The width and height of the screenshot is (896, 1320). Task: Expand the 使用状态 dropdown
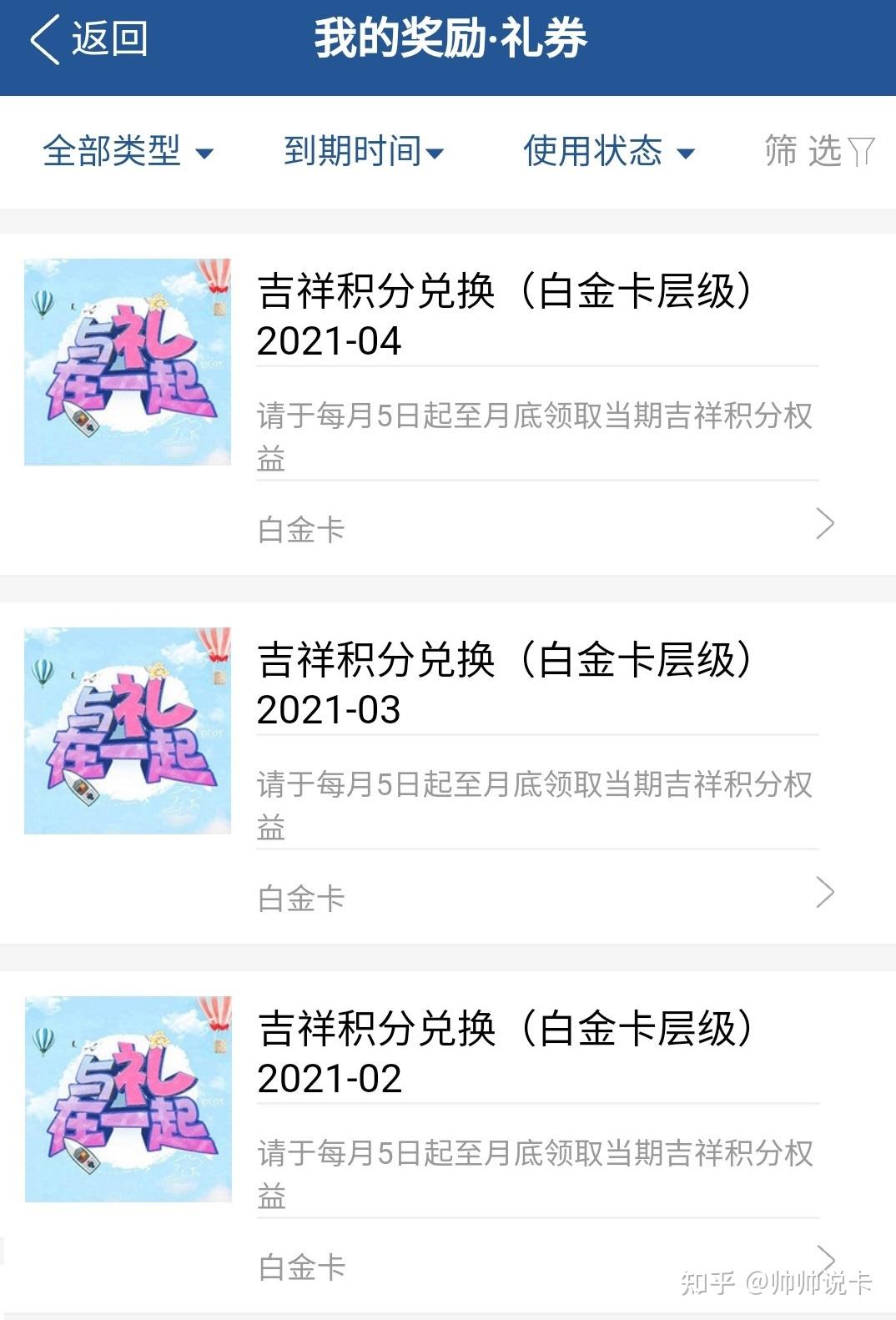pos(608,152)
